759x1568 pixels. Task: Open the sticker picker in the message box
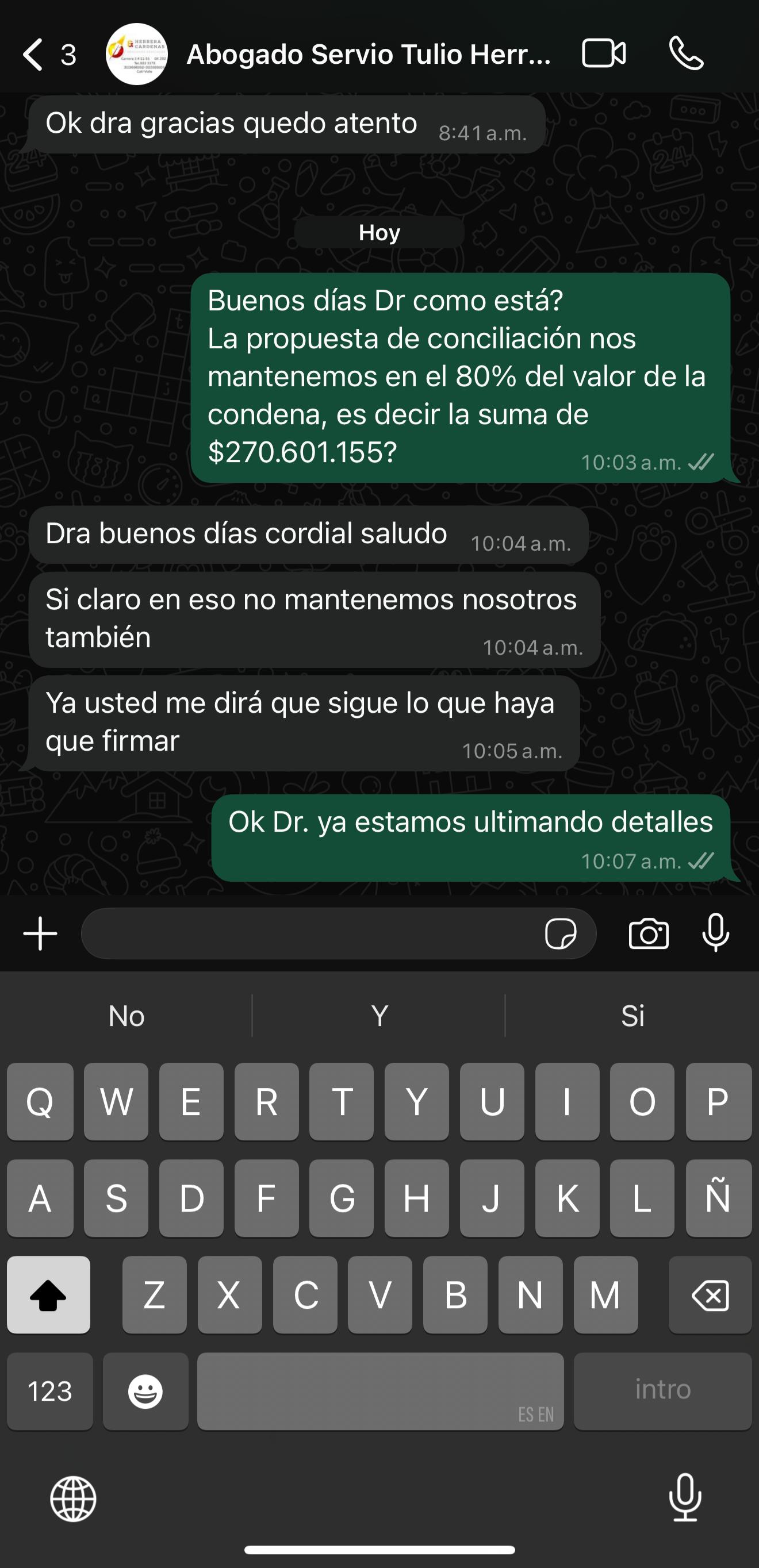click(561, 934)
